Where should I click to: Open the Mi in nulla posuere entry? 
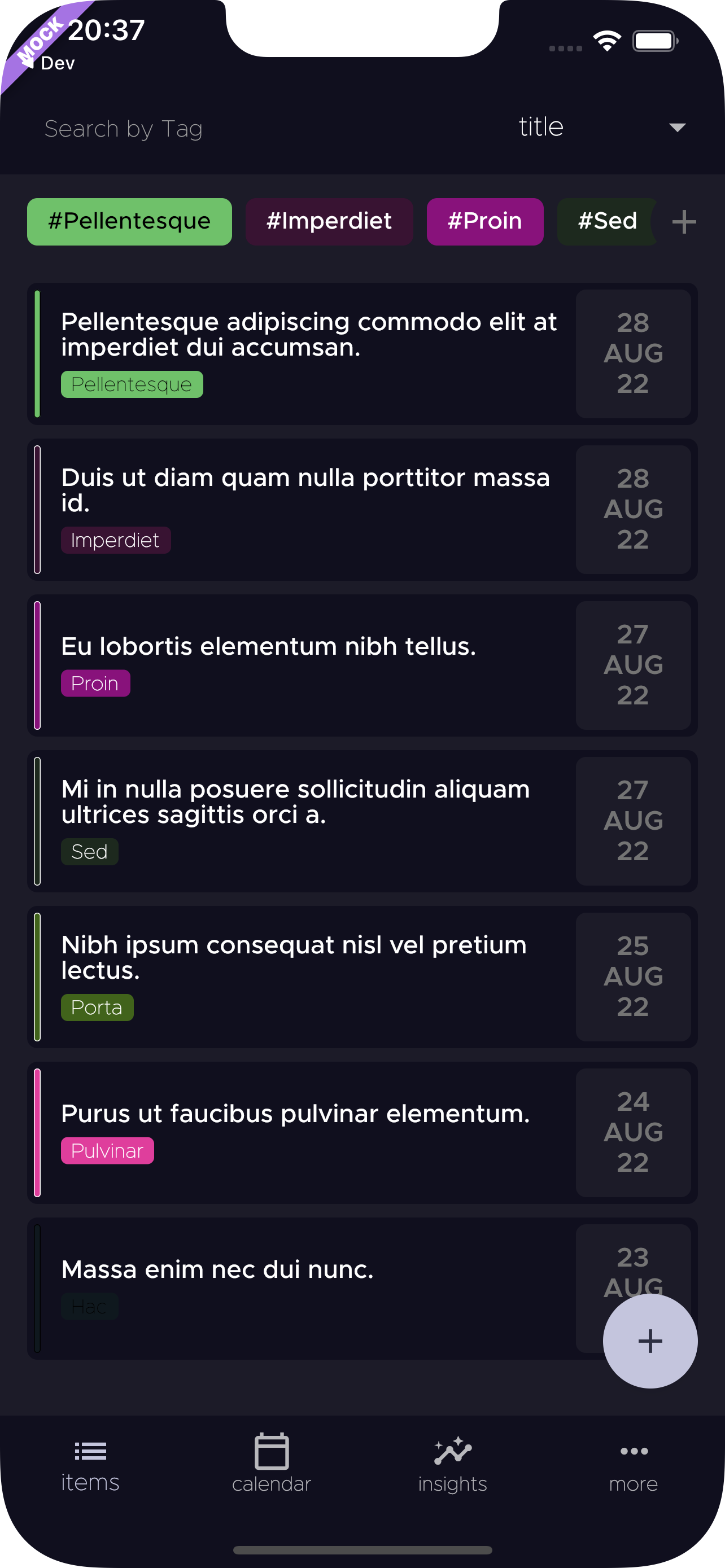[x=362, y=821]
